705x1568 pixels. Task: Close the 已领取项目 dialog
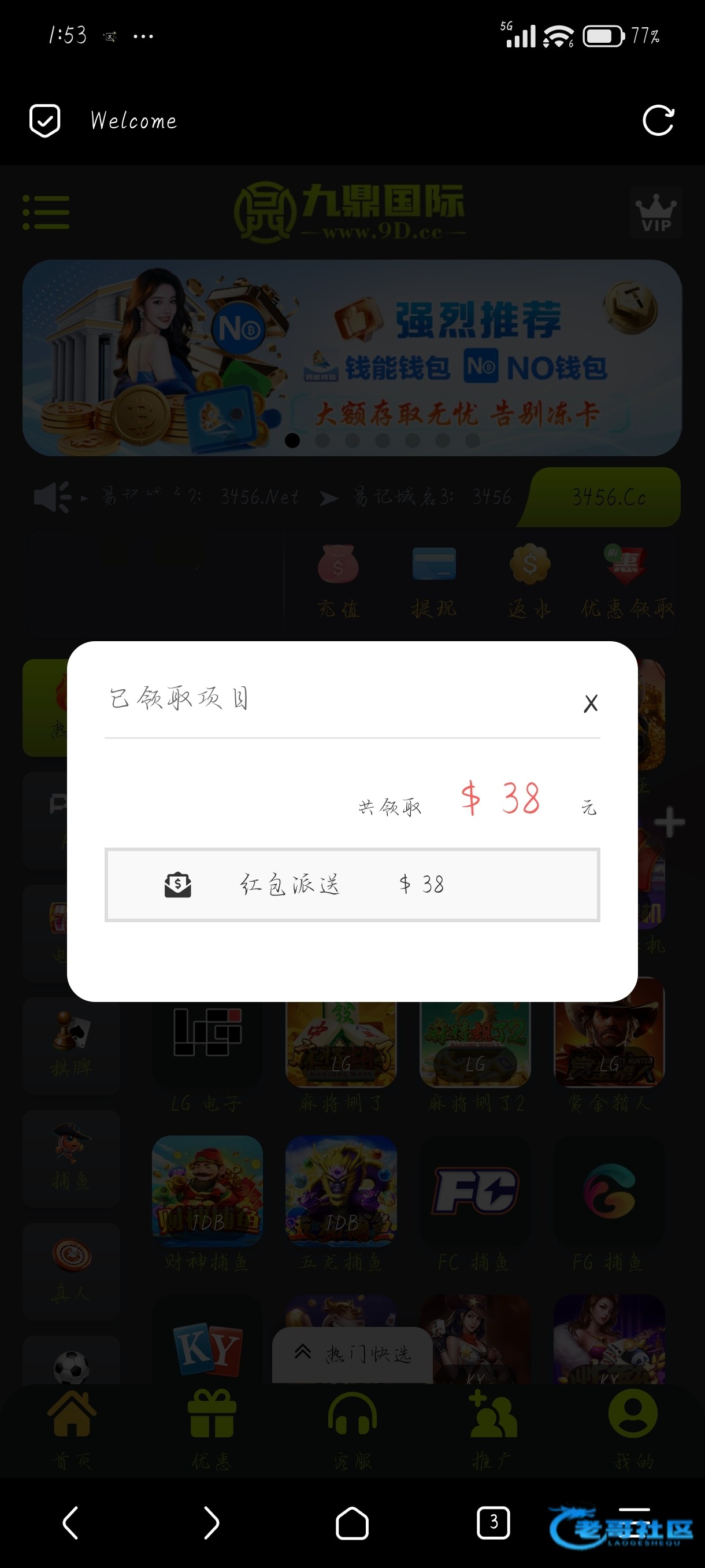(591, 704)
